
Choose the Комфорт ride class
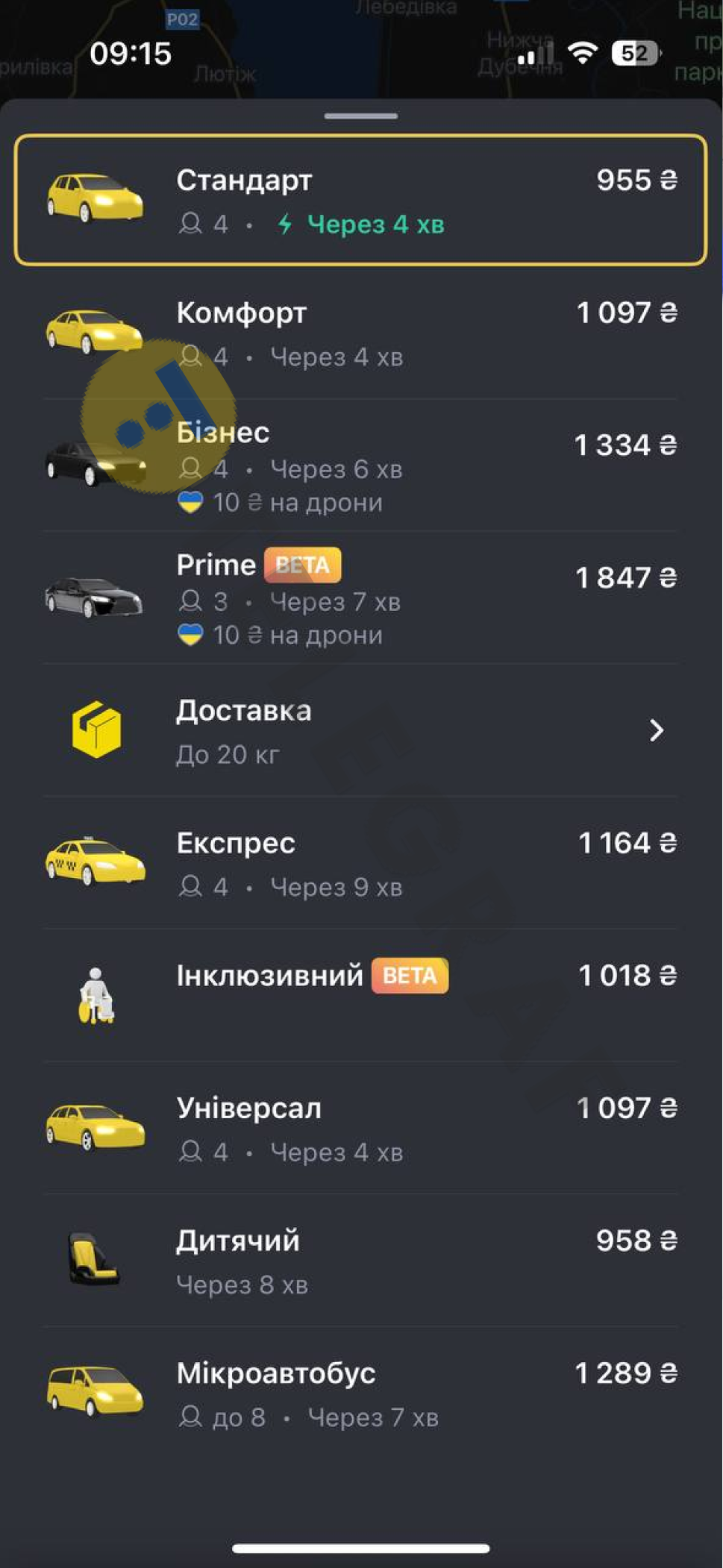click(x=361, y=333)
